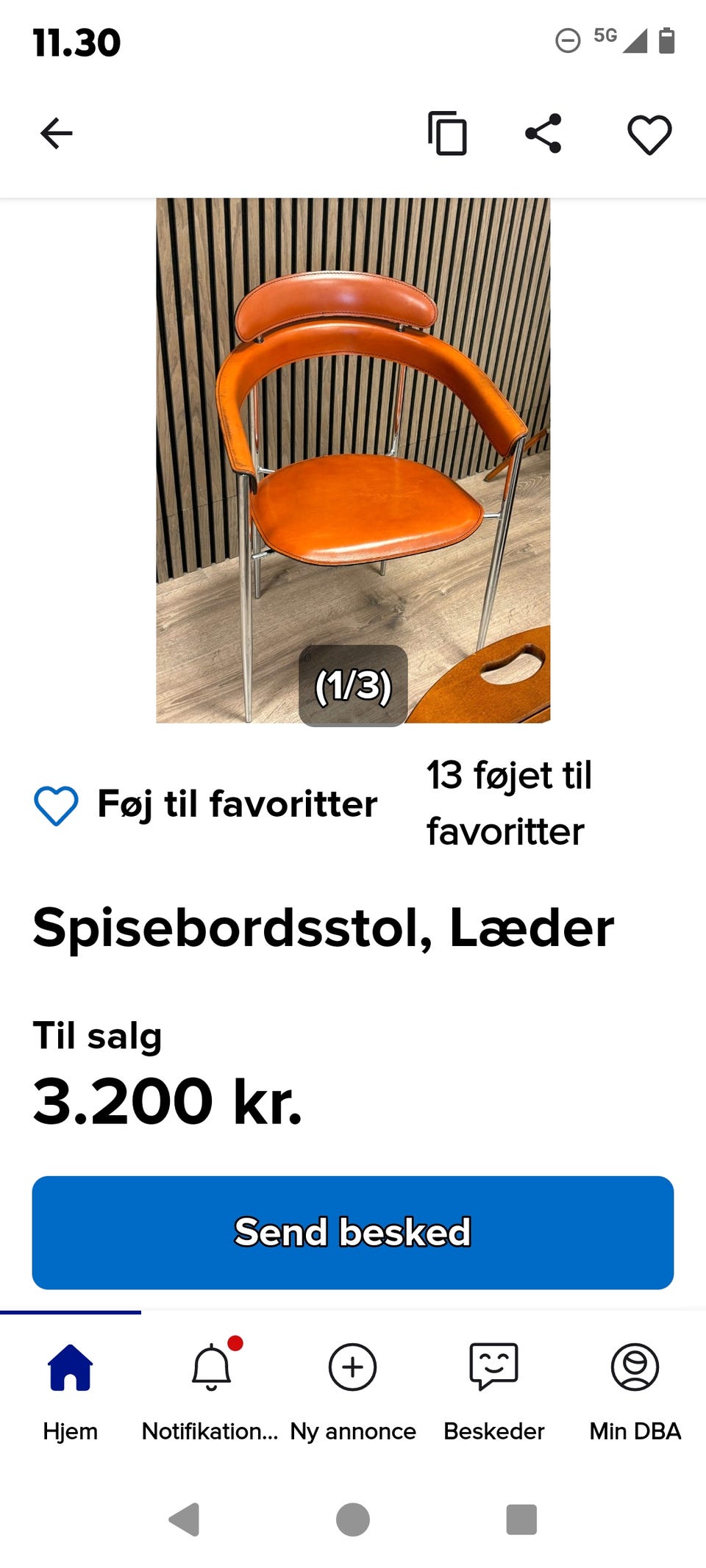Select the Hjem home icon

(x=70, y=1369)
